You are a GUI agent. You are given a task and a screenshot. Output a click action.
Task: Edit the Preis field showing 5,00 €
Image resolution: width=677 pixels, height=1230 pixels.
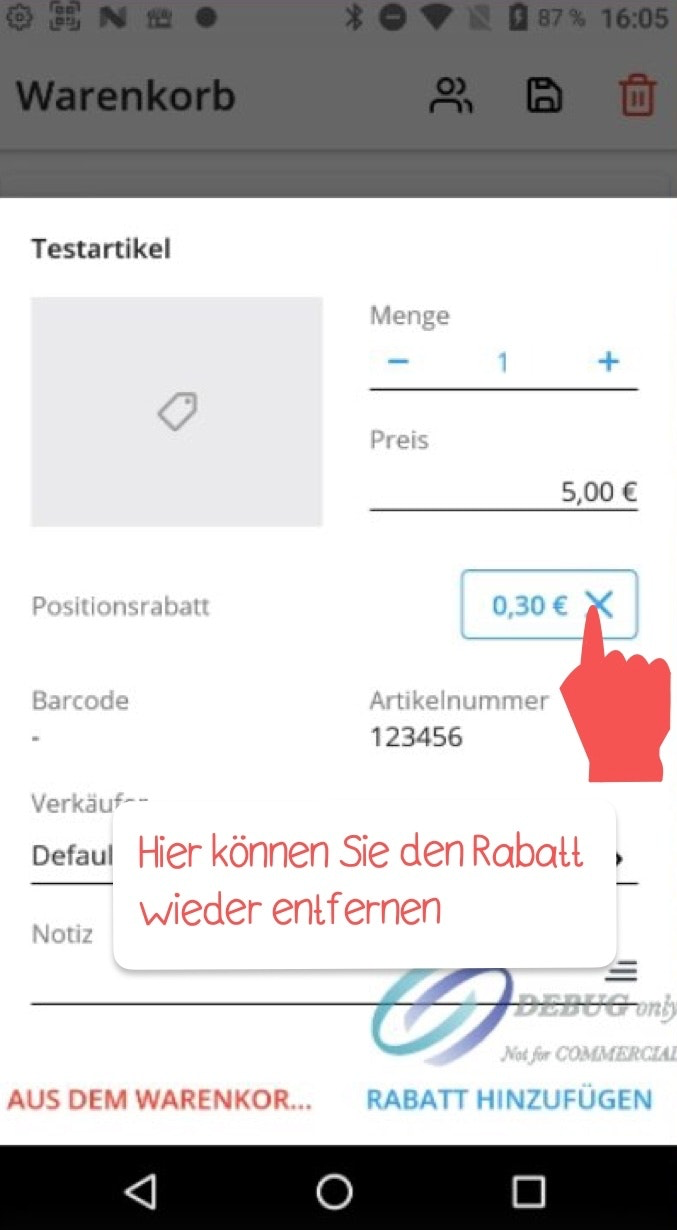[x=503, y=491]
